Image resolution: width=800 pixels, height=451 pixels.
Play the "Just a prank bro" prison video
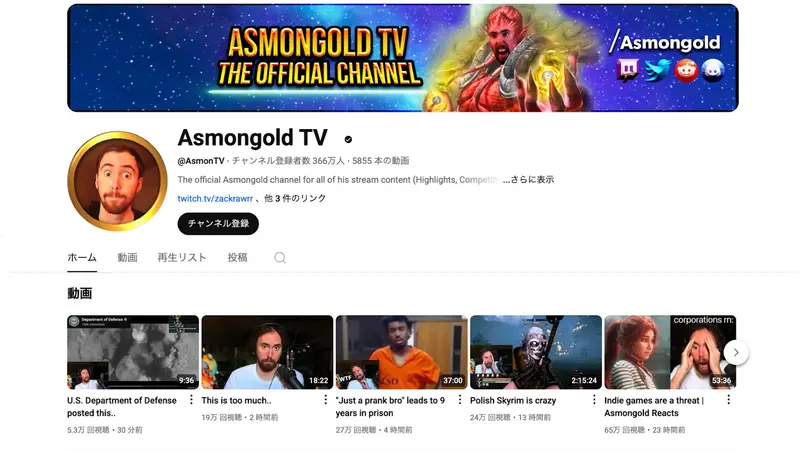(x=401, y=352)
